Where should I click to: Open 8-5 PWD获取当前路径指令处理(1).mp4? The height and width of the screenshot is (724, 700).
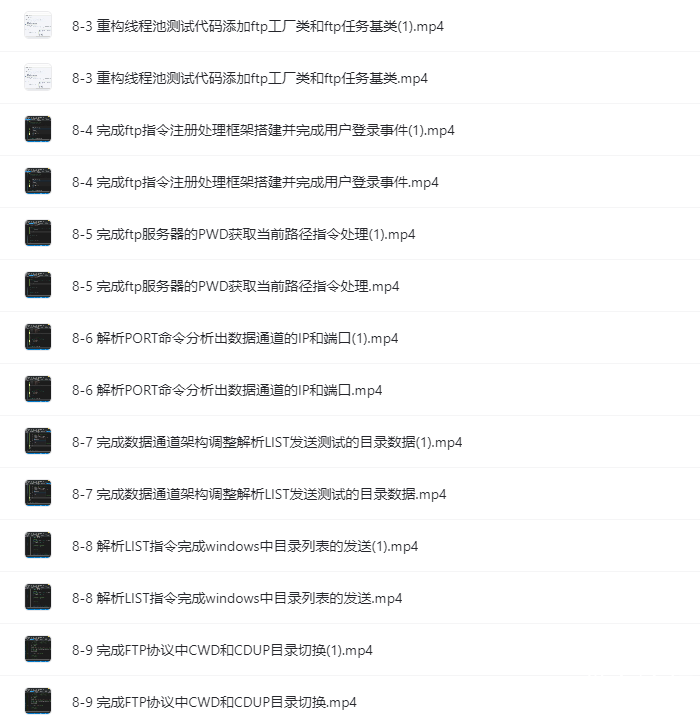click(x=243, y=234)
